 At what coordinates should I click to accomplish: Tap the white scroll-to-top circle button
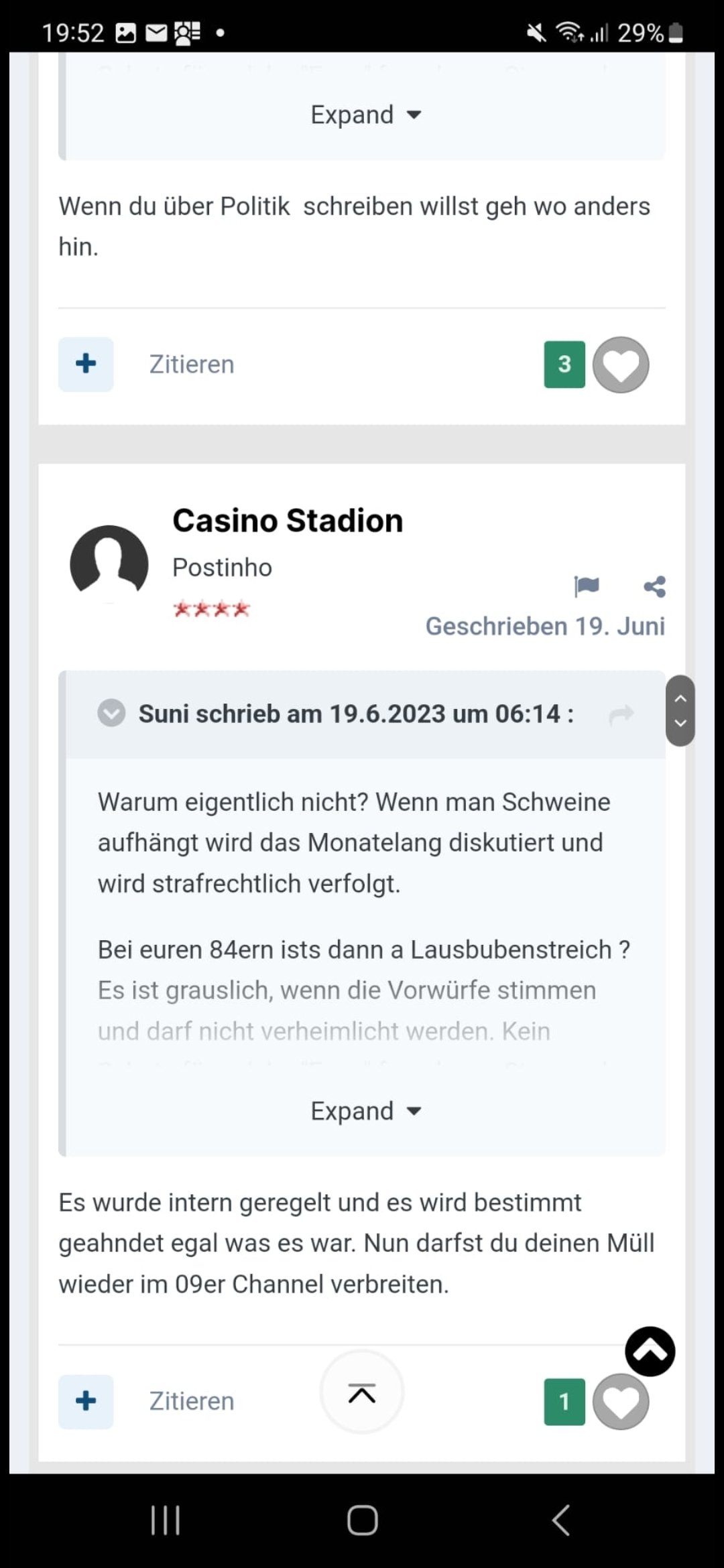pos(362,1392)
